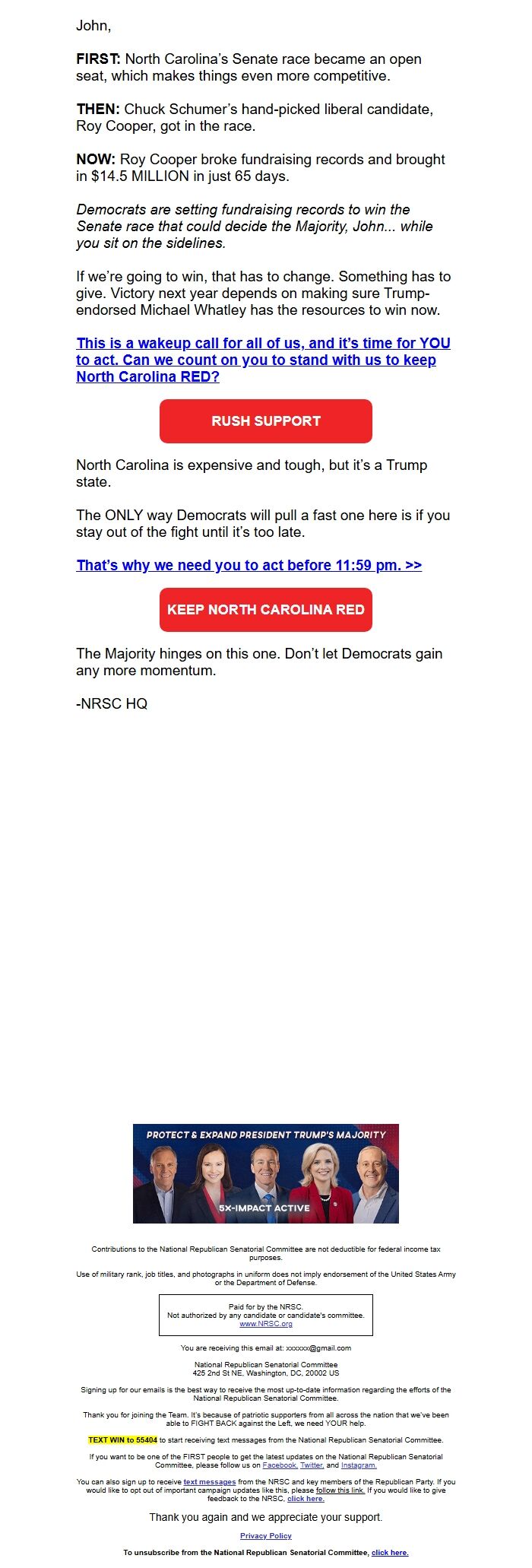The width and height of the screenshot is (532, 1568).
Task: Open the act before 11:59 pm link
Action: (249, 565)
